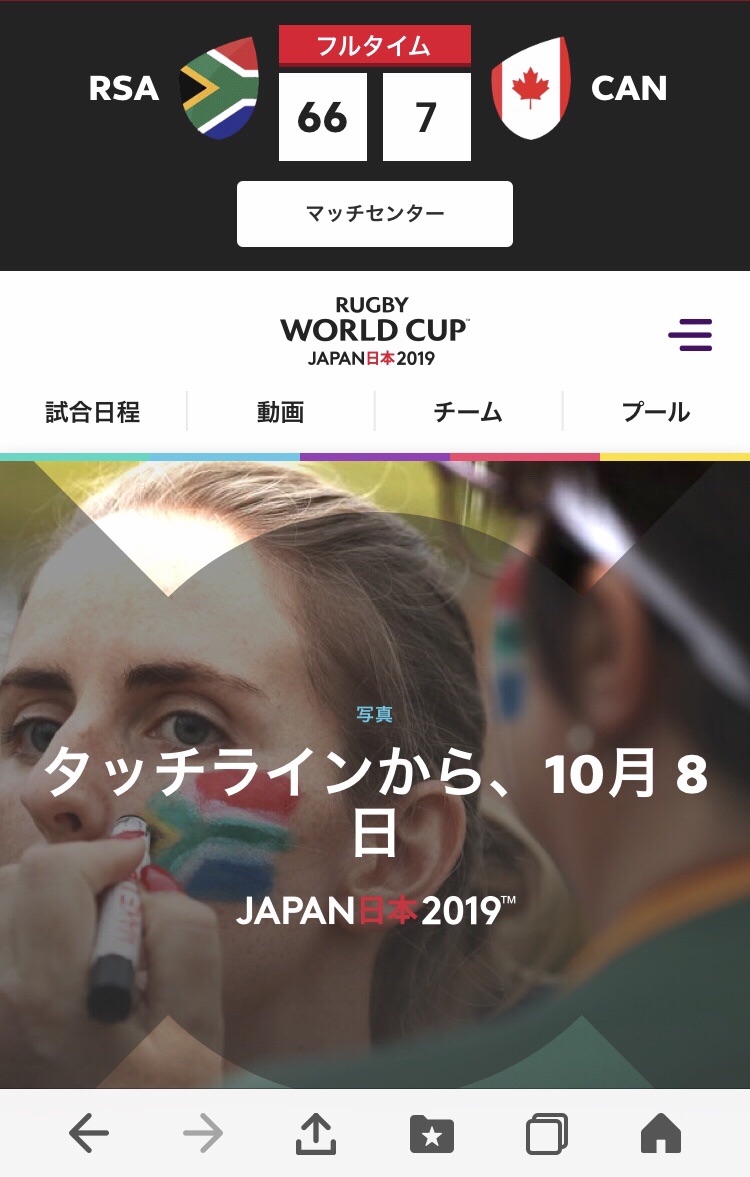Open the browser bookmarks folder
The height and width of the screenshot is (1177, 750).
point(432,1134)
